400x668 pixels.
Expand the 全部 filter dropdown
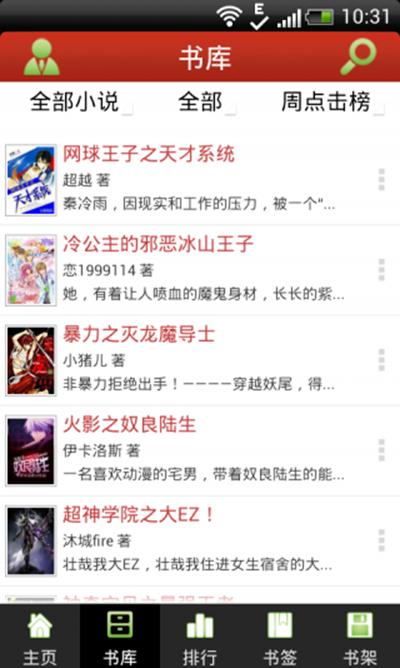207,102
